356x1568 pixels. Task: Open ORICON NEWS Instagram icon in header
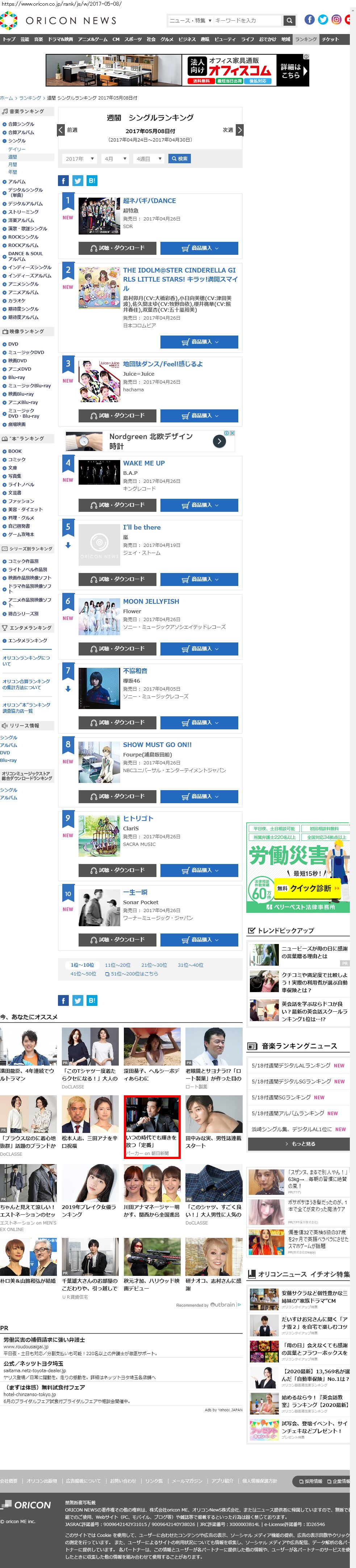click(336, 20)
